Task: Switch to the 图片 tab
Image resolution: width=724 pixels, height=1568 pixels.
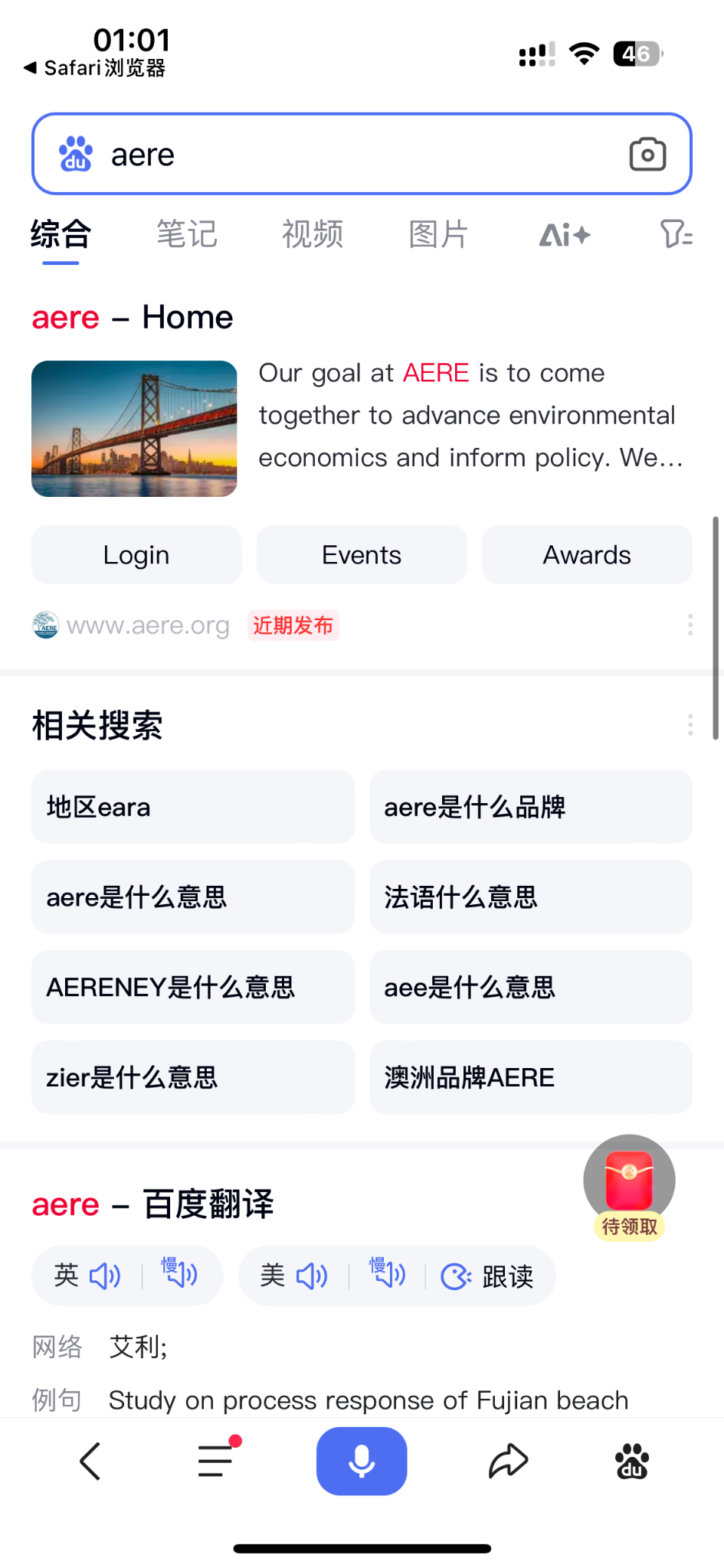Action: 438,234
